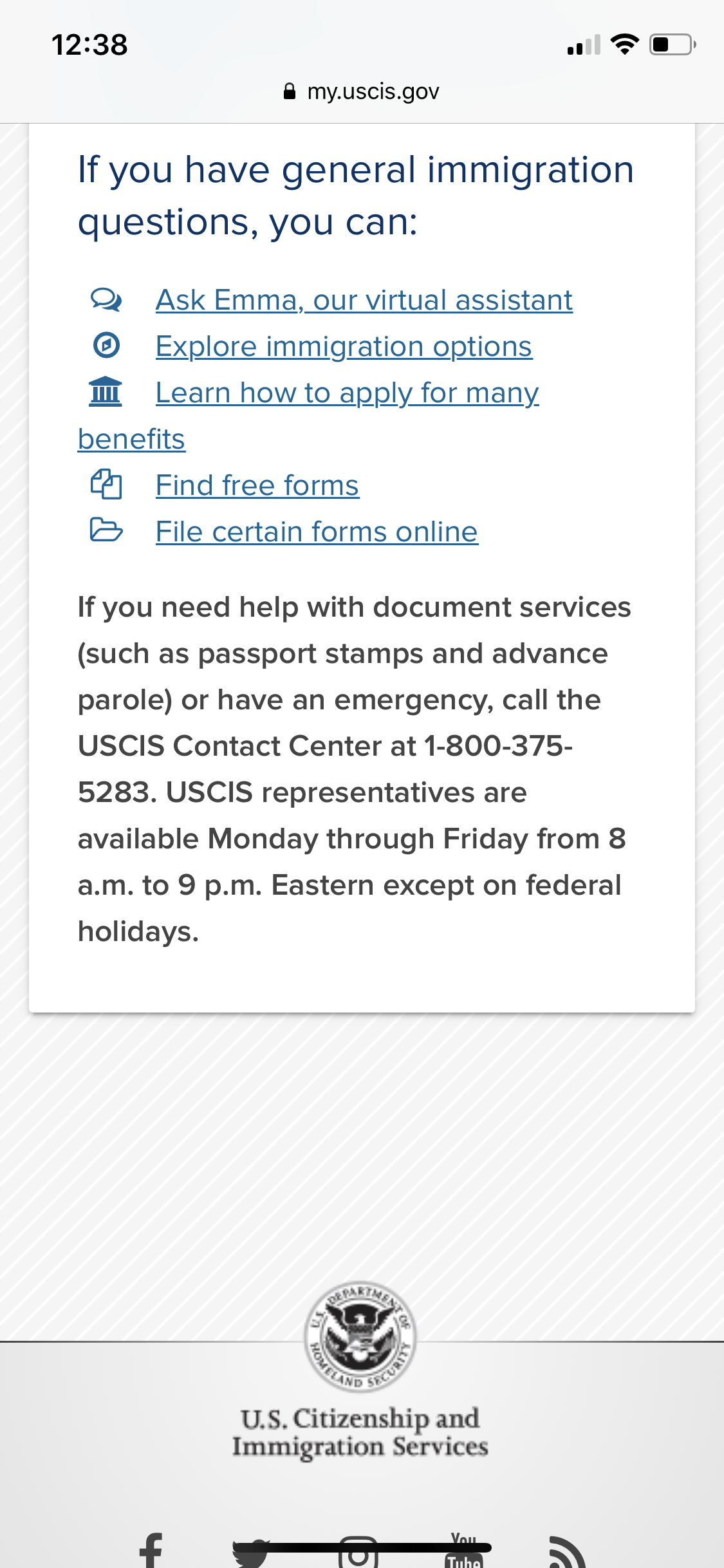Tap the my.uscis.gov address bar
The image size is (724, 1568).
[361, 91]
